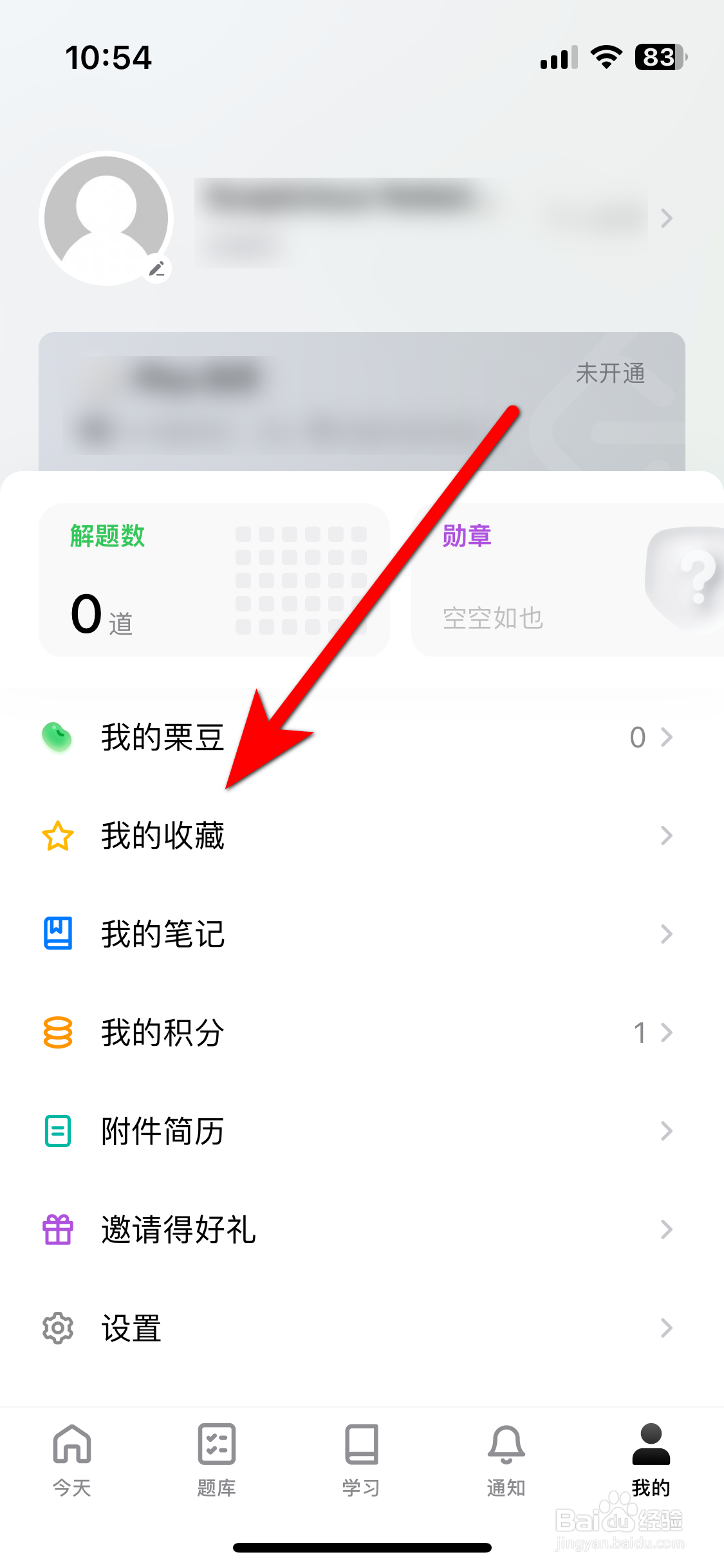Expand the 我的收藏 row chevron
Screen dimensions: 724x1568
[x=666, y=836]
